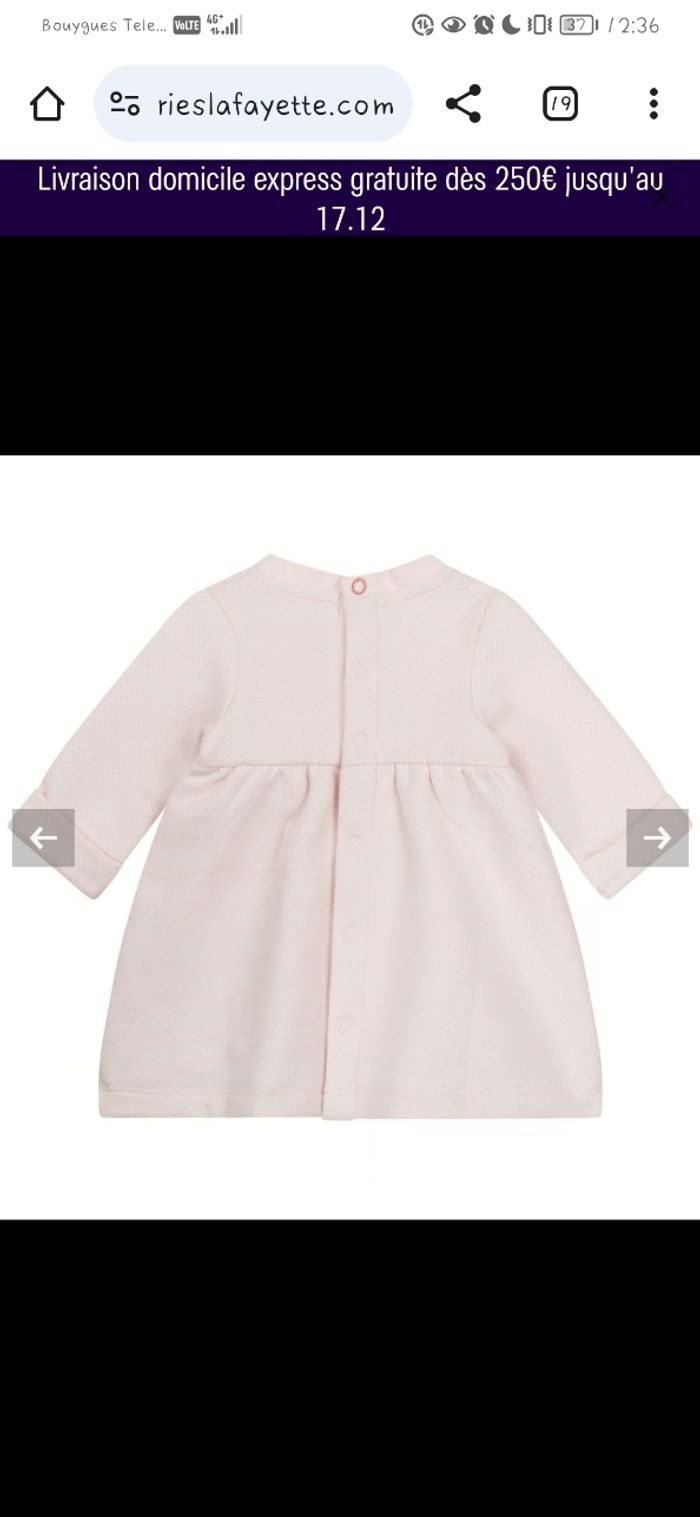This screenshot has width=700, height=1517.
Task: Show the next product image
Action: click(657, 838)
